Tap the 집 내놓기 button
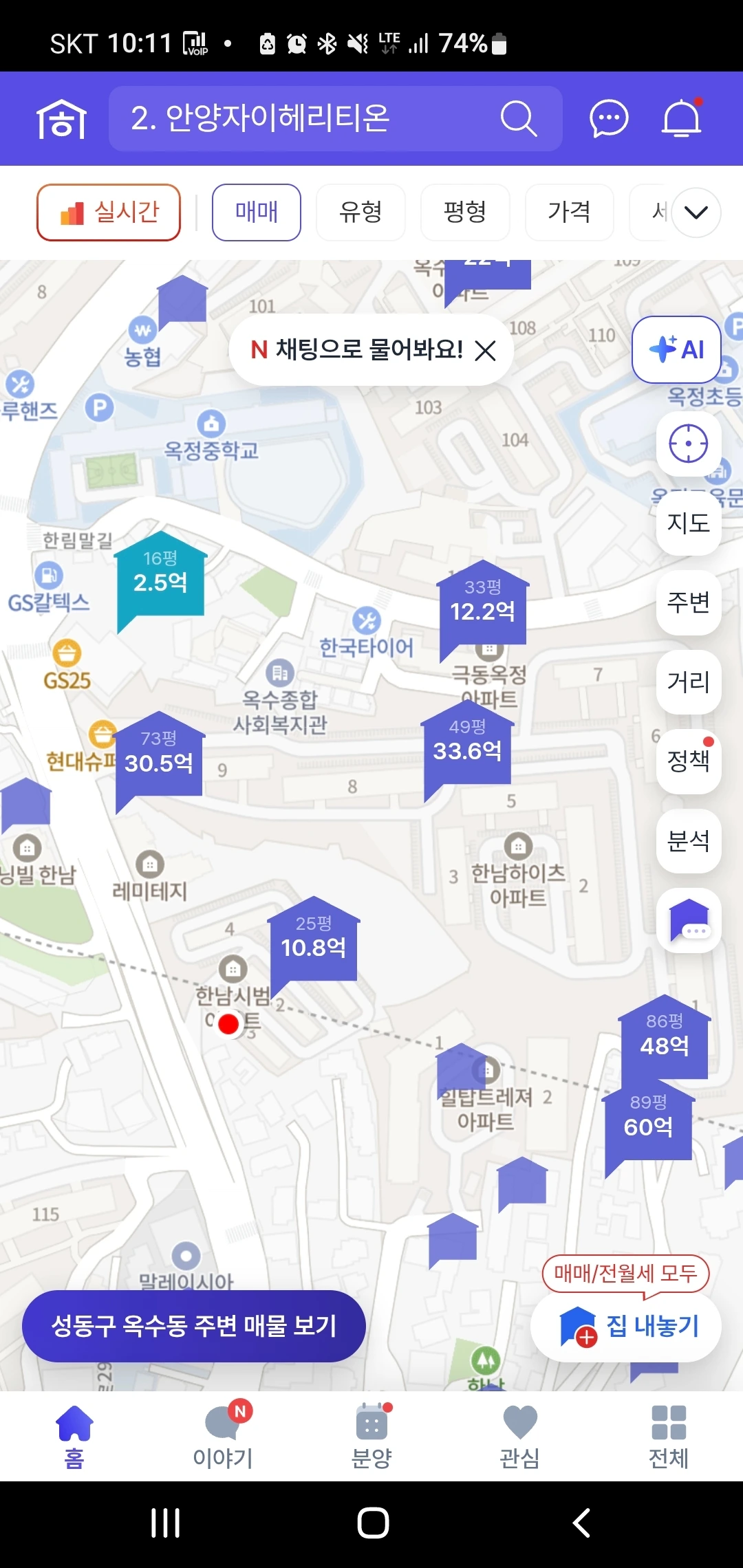Screen dimensions: 743x1568 (x=626, y=1327)
